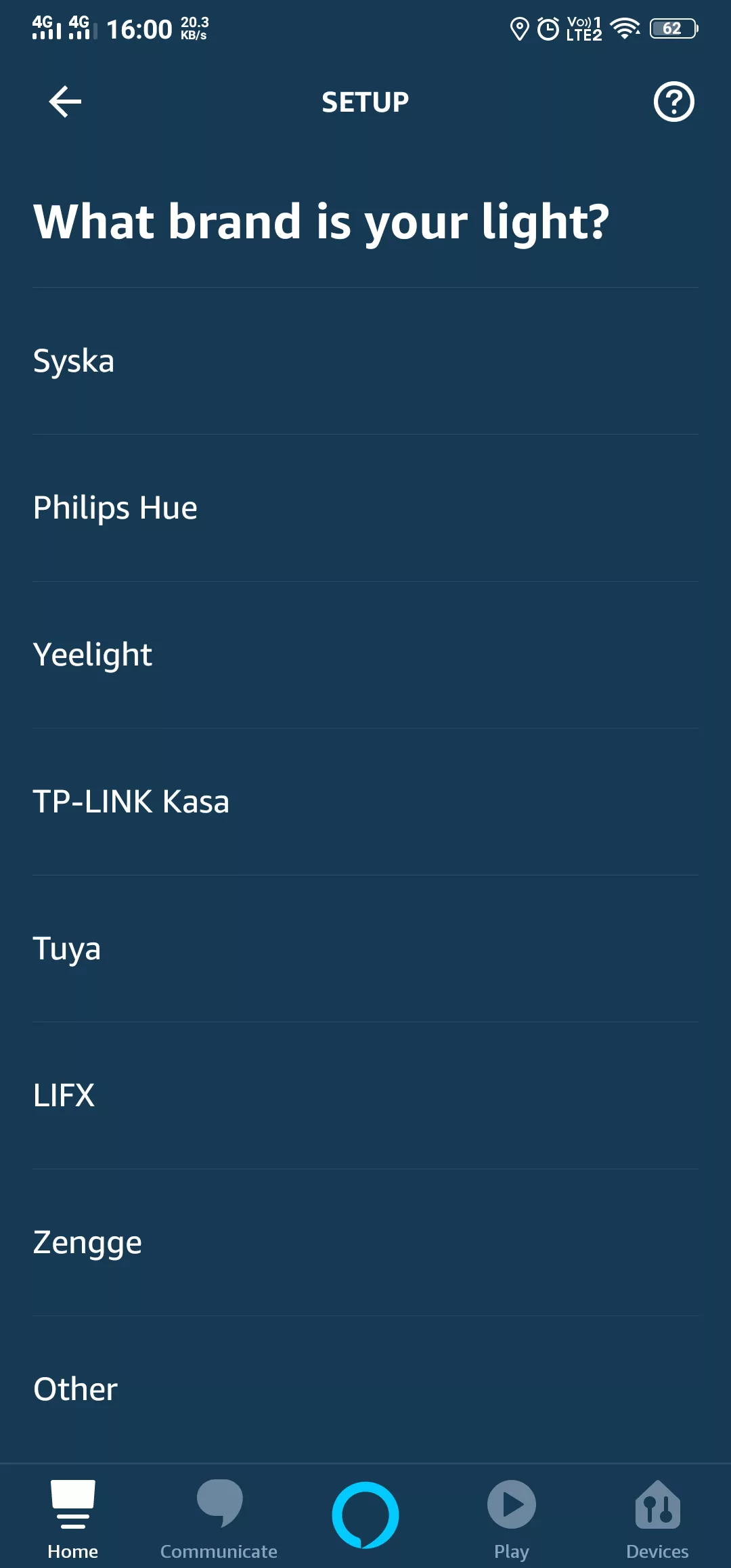Choose Other as the light brand
731x1568 pixels.
click(x=365, y=1389)
